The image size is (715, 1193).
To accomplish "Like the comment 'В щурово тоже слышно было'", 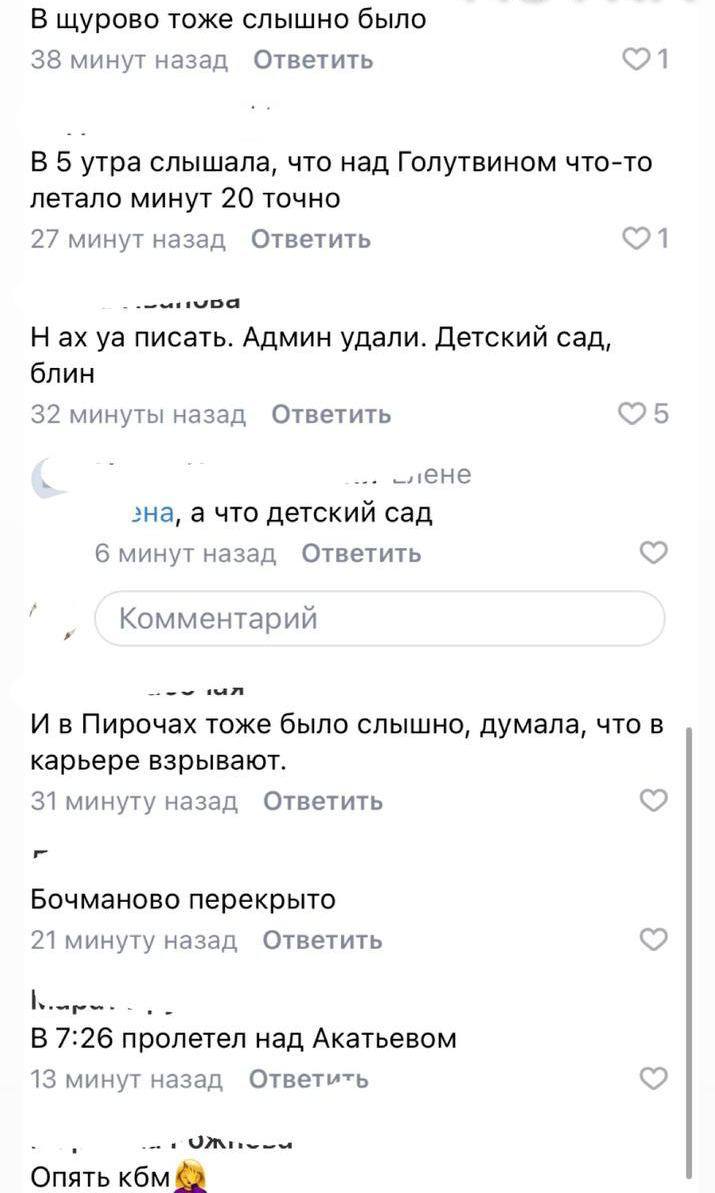I will 637,60.
